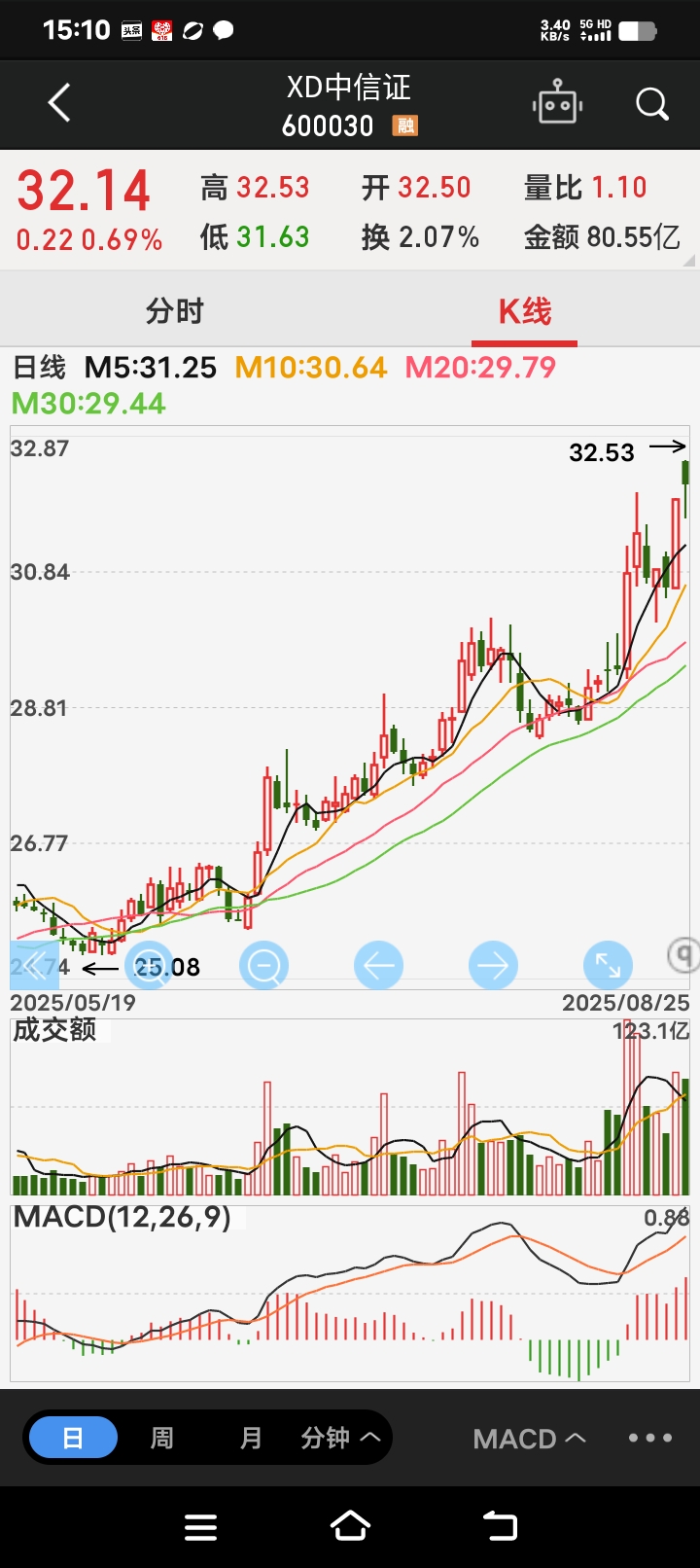The image size is (700, 1568).
Task: Pan chart later using right arrow icon
Action: coord(493,965)
